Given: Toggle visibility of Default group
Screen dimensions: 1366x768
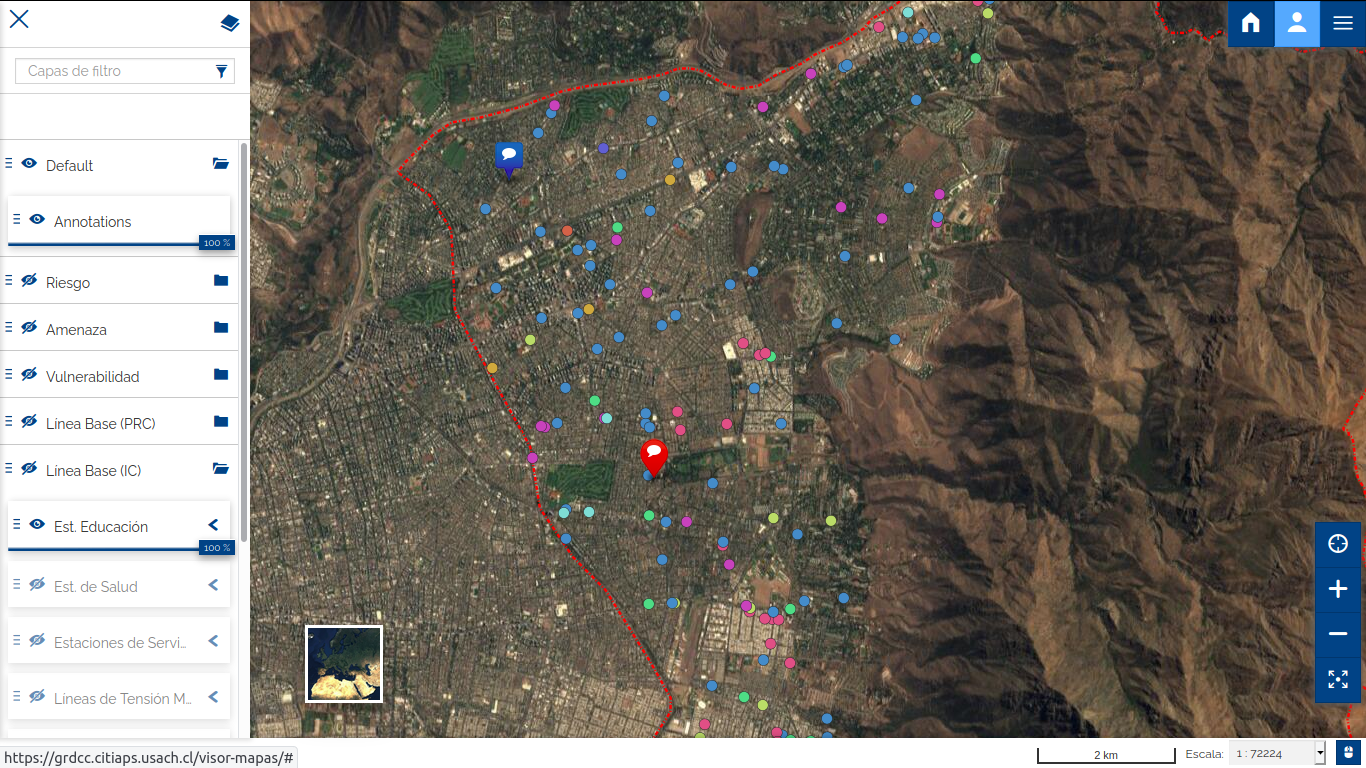Looking at the screenshot, I should (x=29, y=164).
